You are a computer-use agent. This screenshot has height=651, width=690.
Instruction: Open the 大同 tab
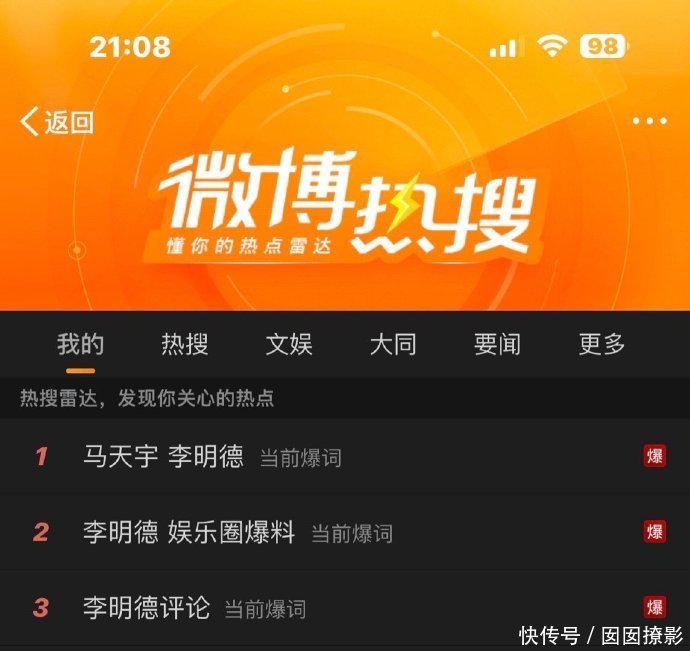tap(393, 344)
